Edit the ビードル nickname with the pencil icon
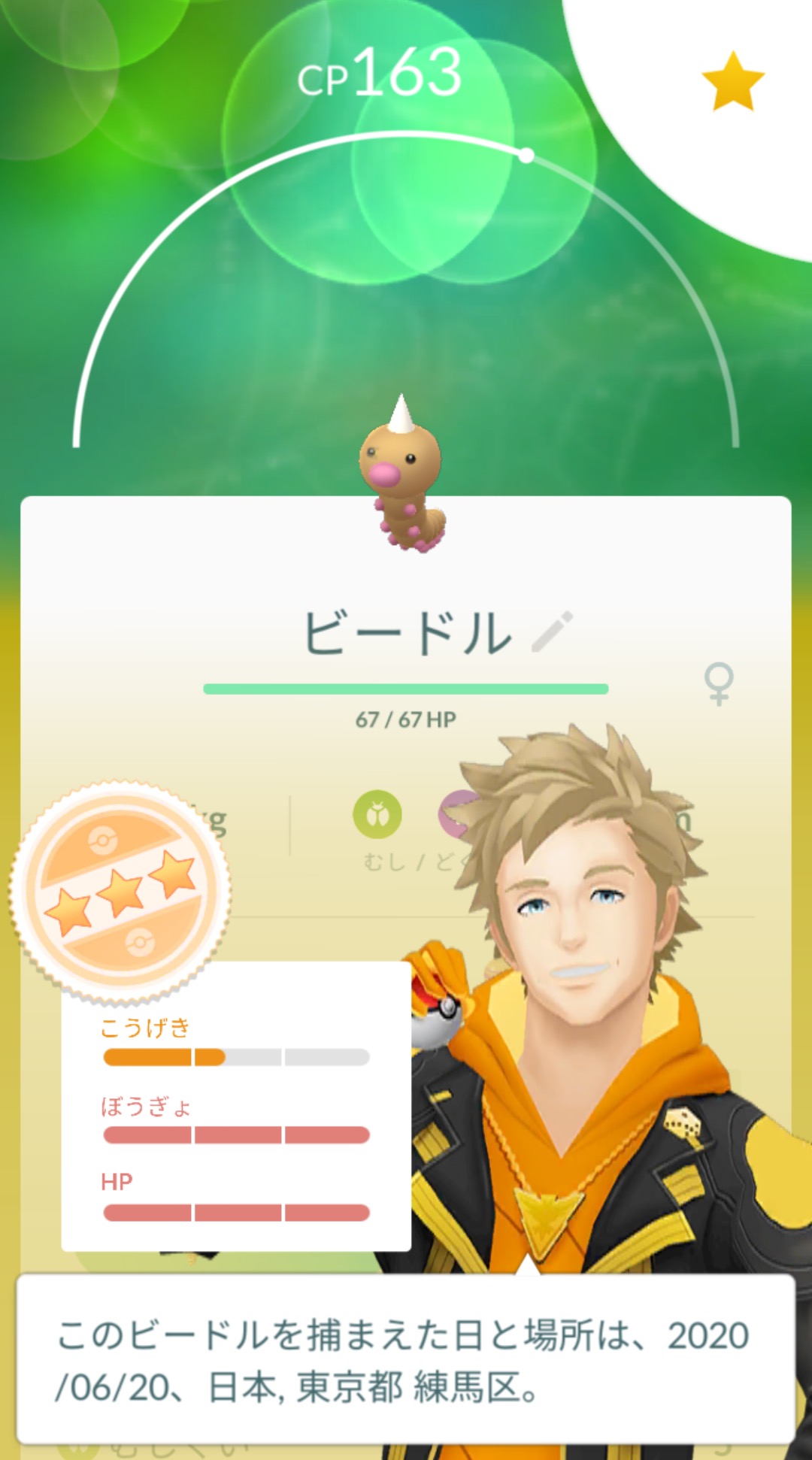 pos(553,632)
